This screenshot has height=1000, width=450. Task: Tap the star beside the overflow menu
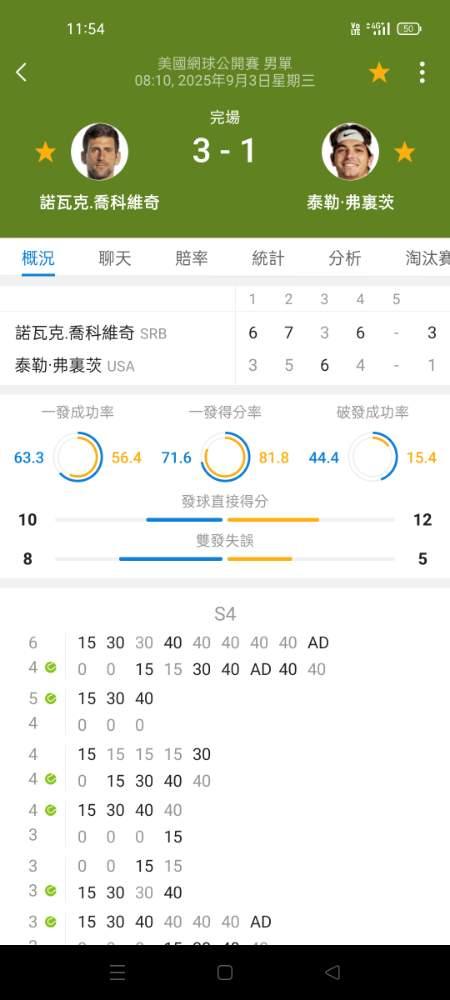pos(379,73)
